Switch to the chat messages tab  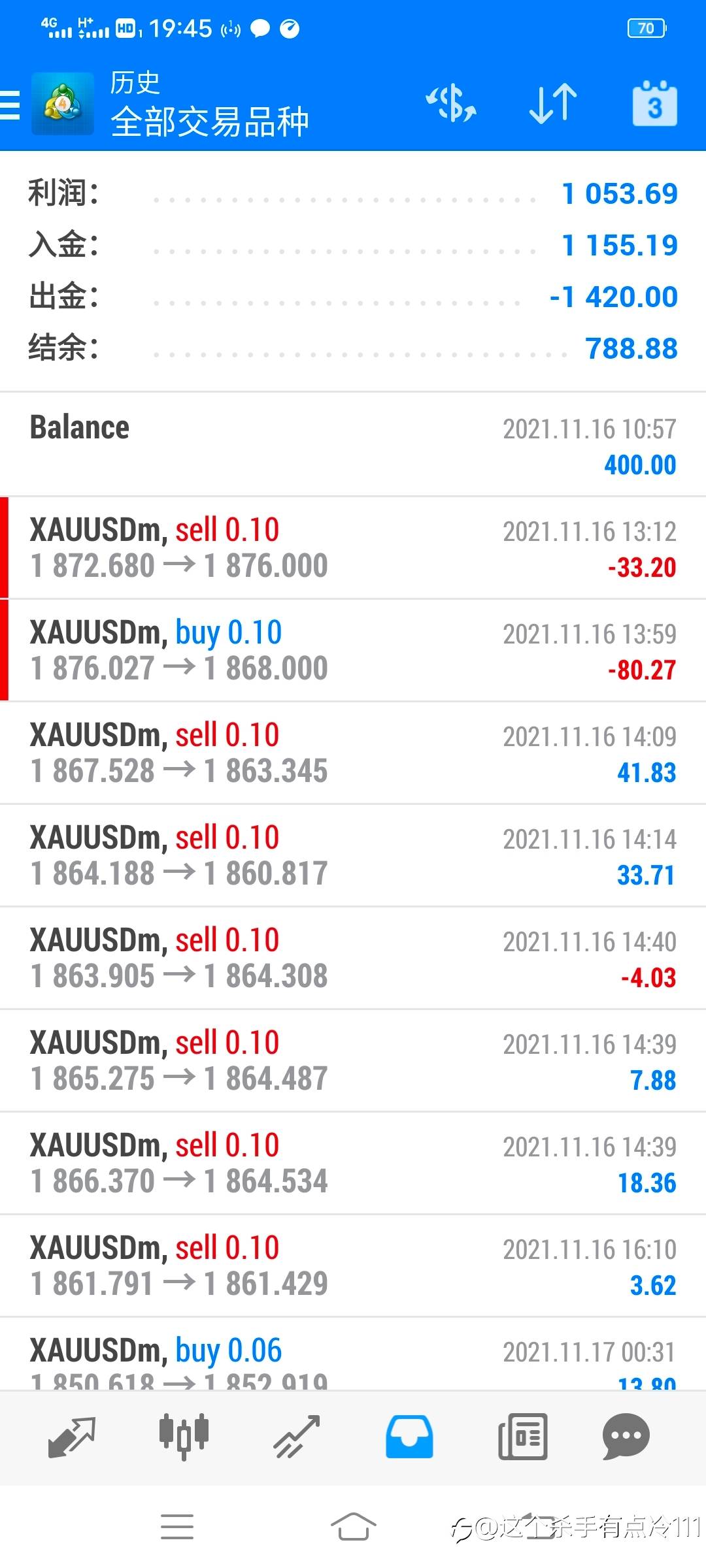tap(626, 1438)
